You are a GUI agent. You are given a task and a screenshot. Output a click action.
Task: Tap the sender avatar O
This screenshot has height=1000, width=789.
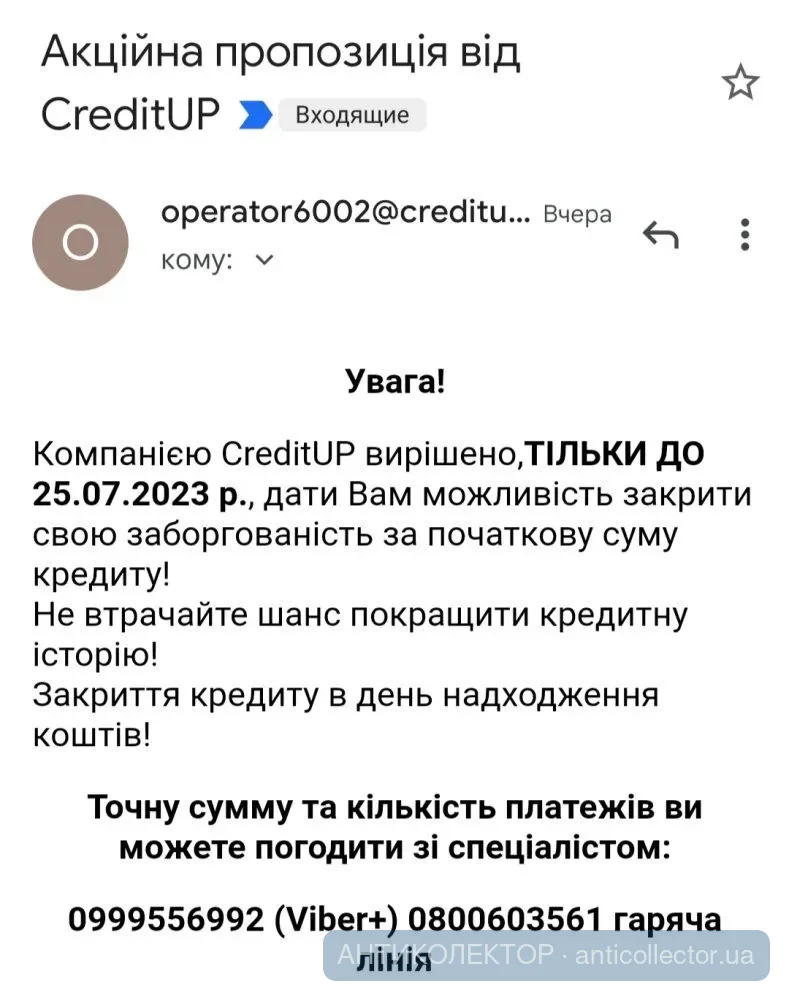point(81,243)
